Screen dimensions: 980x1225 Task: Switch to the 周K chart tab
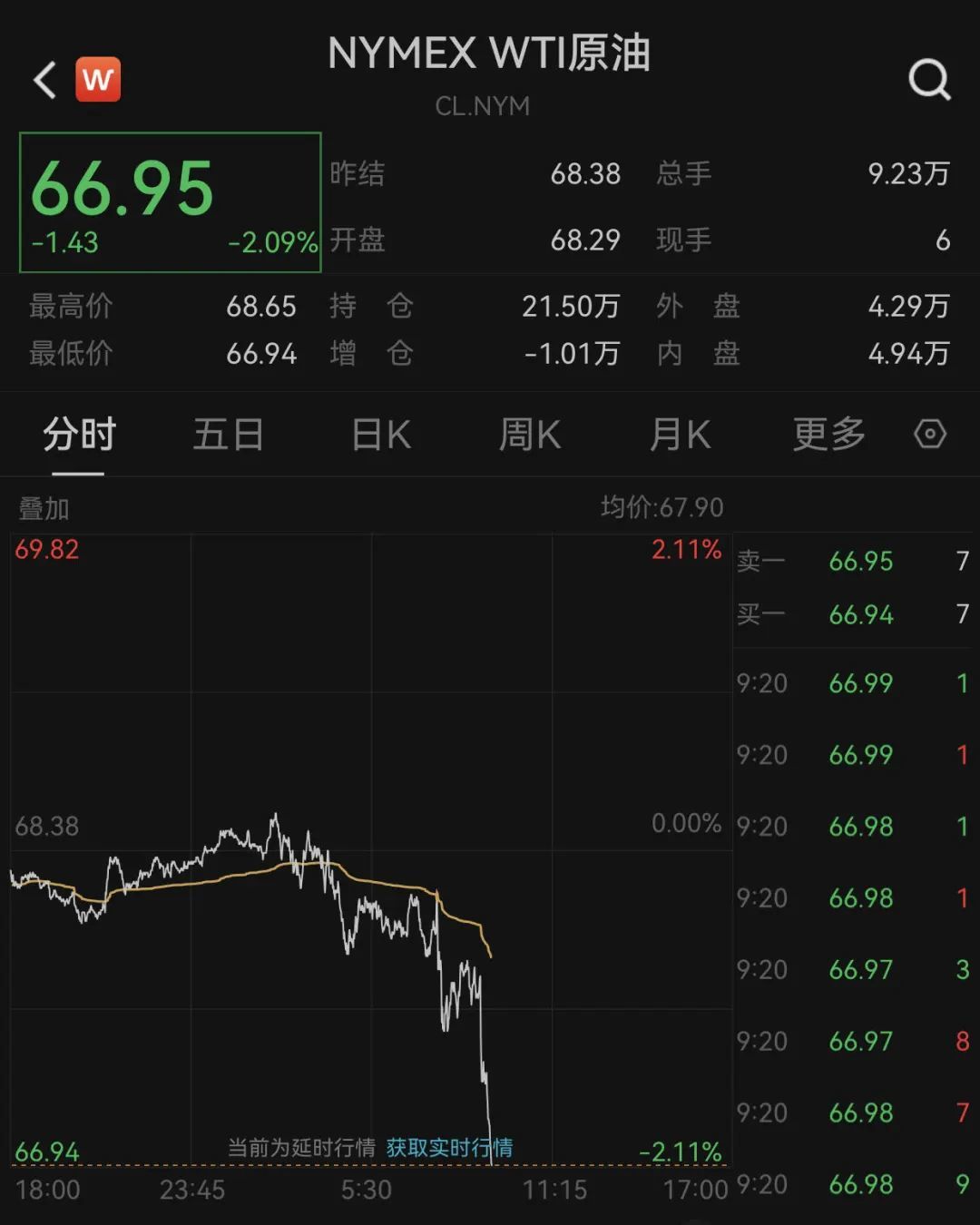click(530, 435)
